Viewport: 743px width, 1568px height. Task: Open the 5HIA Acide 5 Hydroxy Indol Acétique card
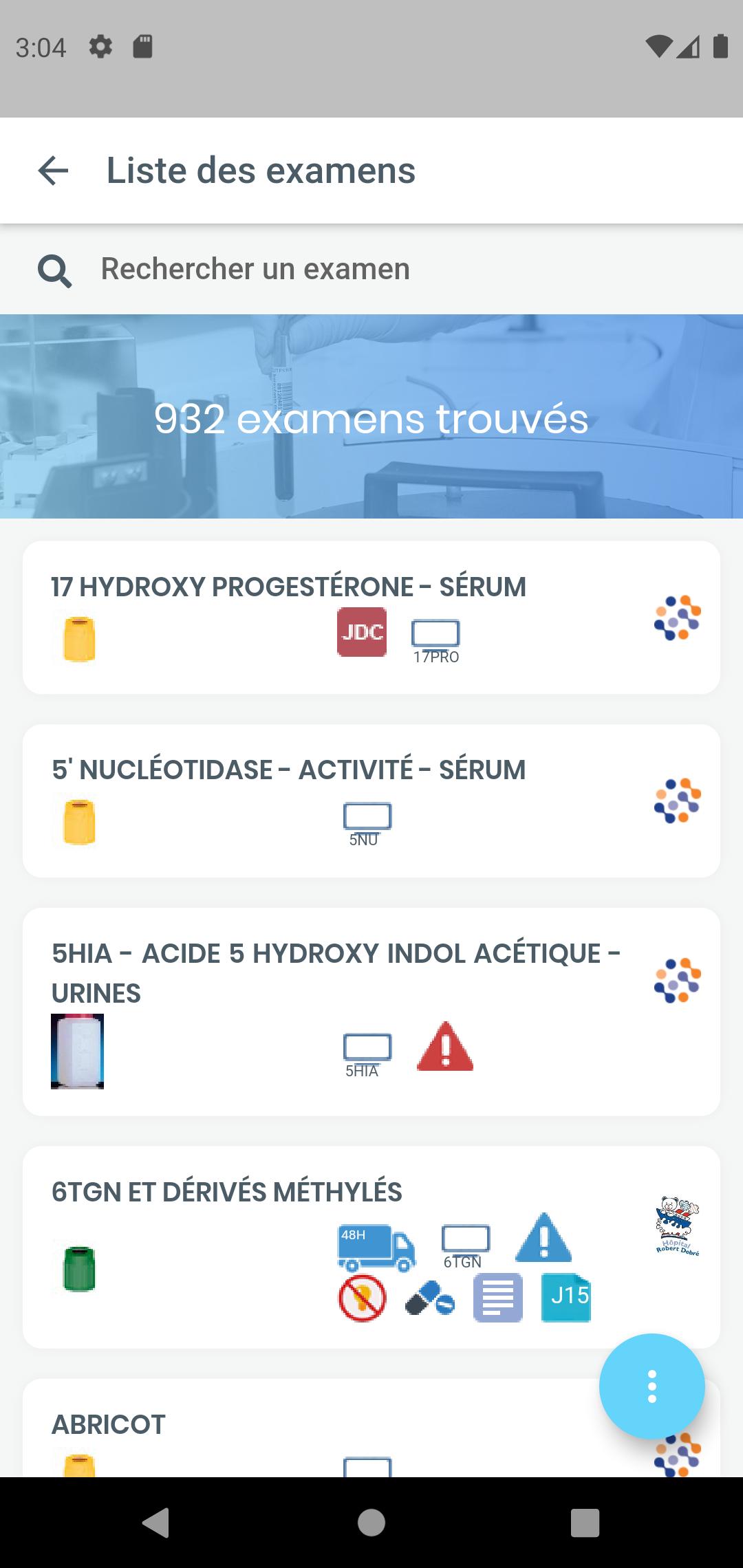371,1012
